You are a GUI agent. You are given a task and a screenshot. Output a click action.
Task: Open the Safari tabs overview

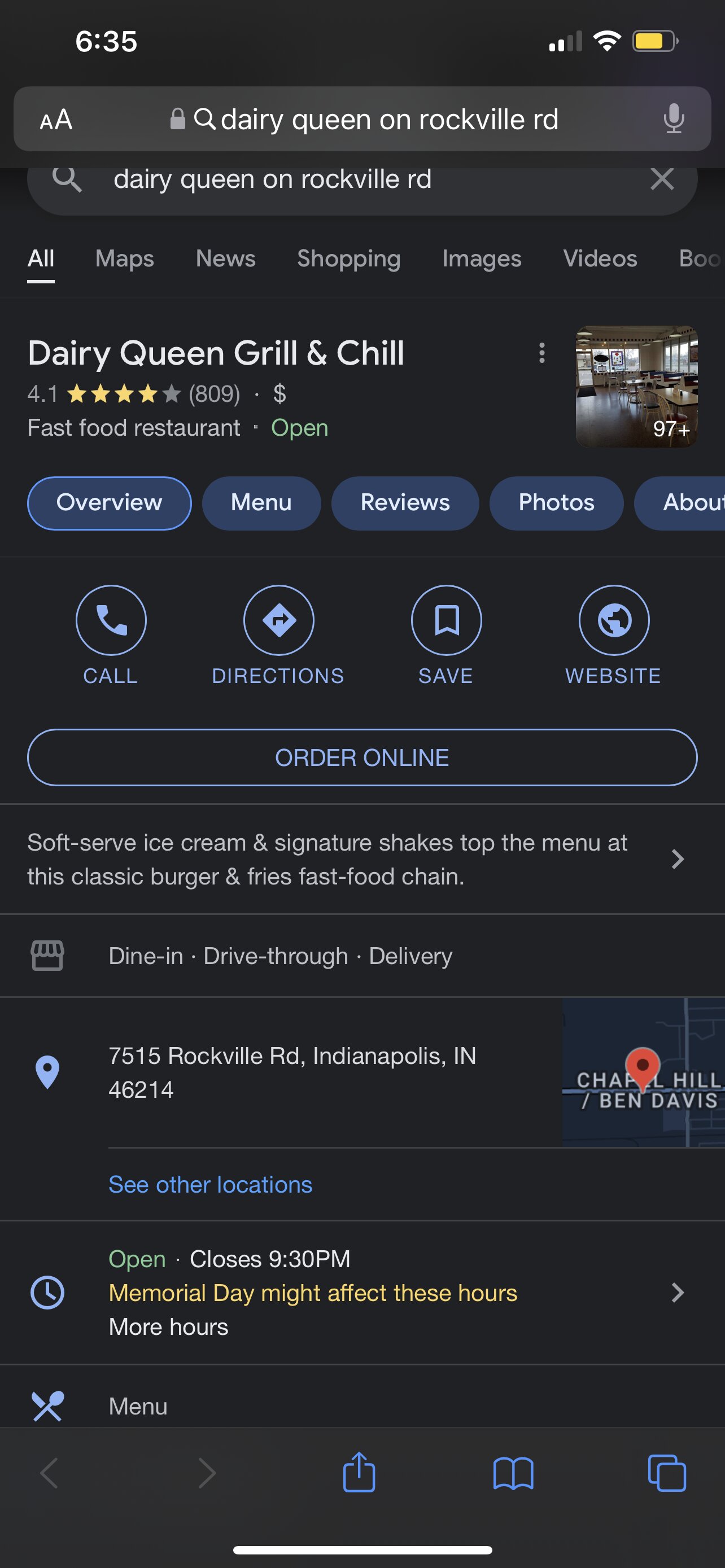pyautogui.click(x=667, y=1473)
